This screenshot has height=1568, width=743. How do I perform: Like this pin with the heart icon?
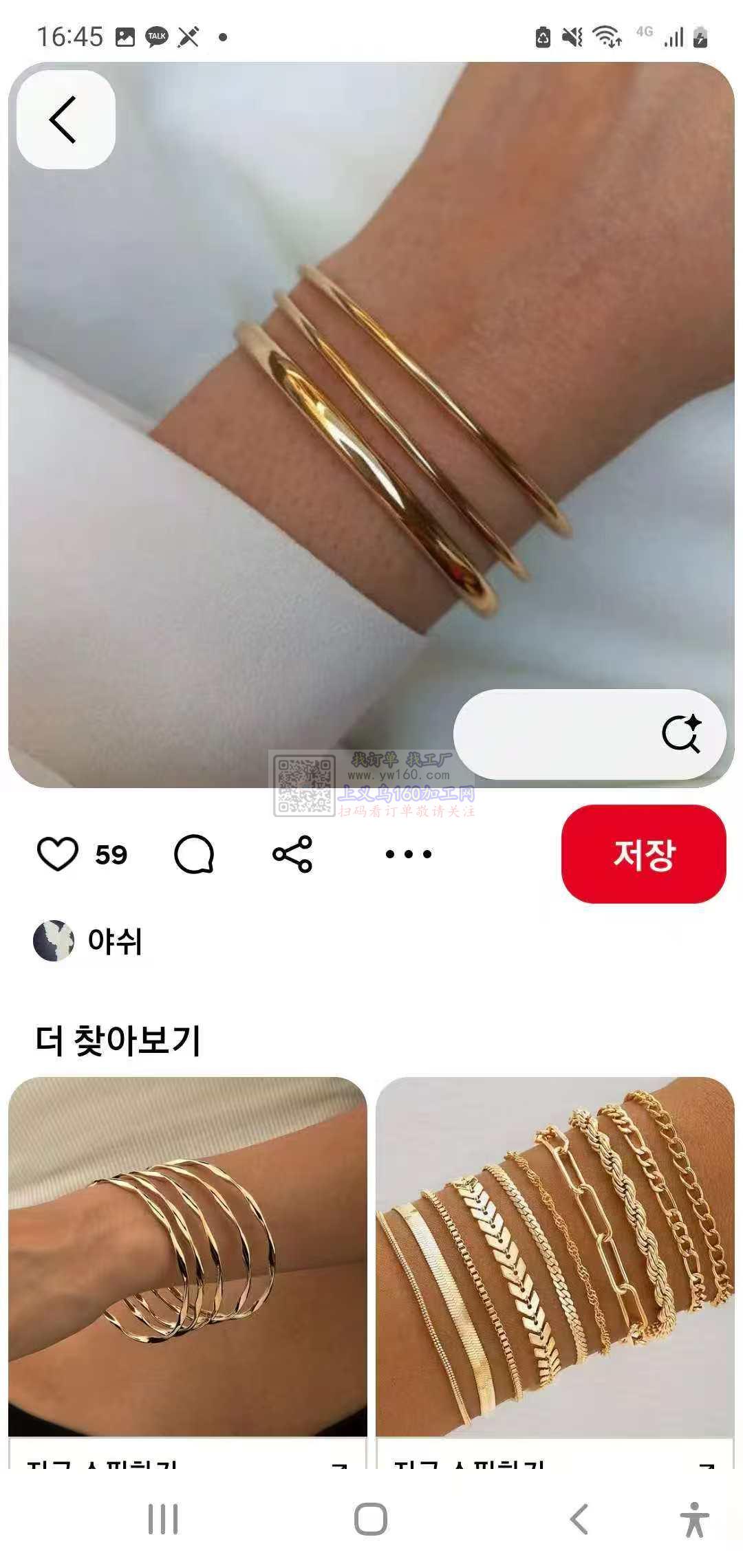57,854
